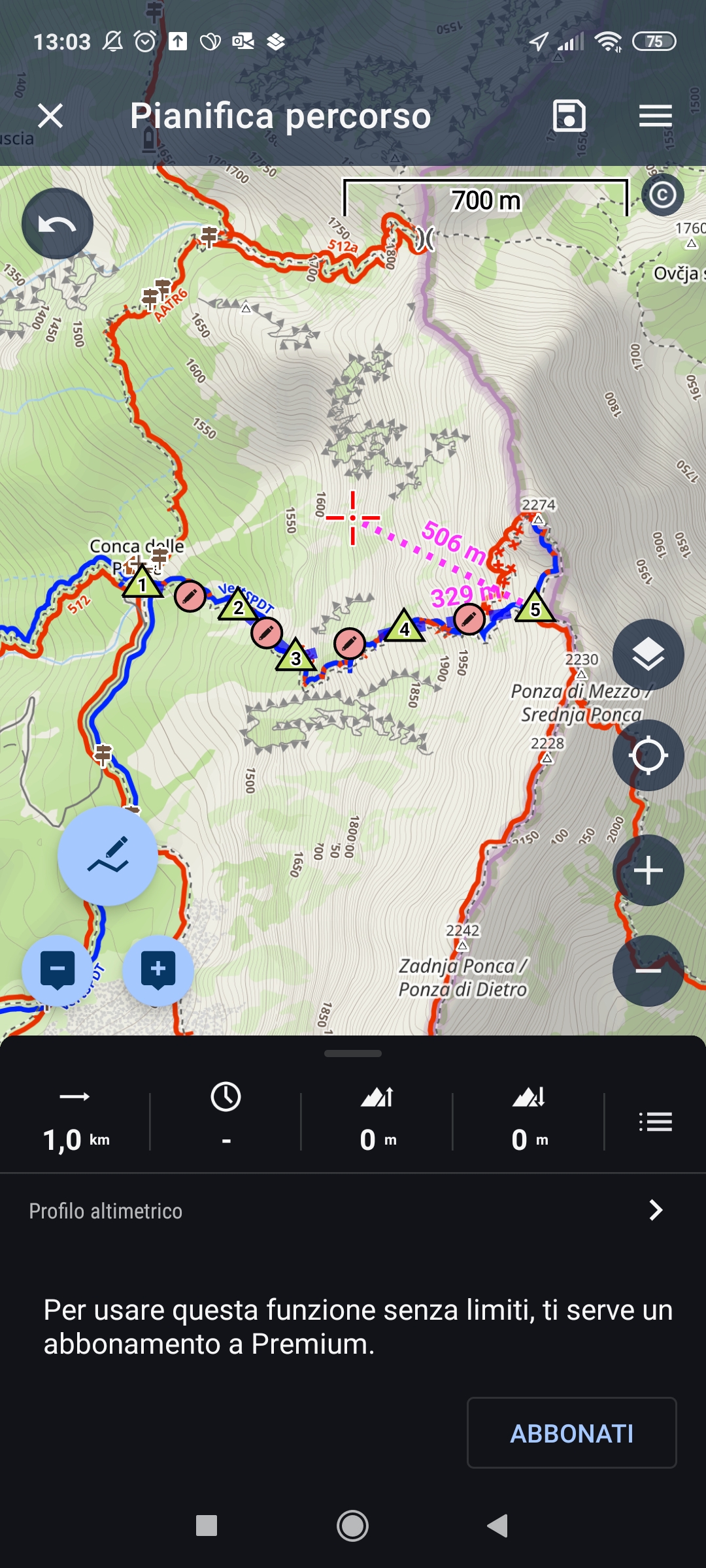Zoom in on the map

click(x=648, y=870)
